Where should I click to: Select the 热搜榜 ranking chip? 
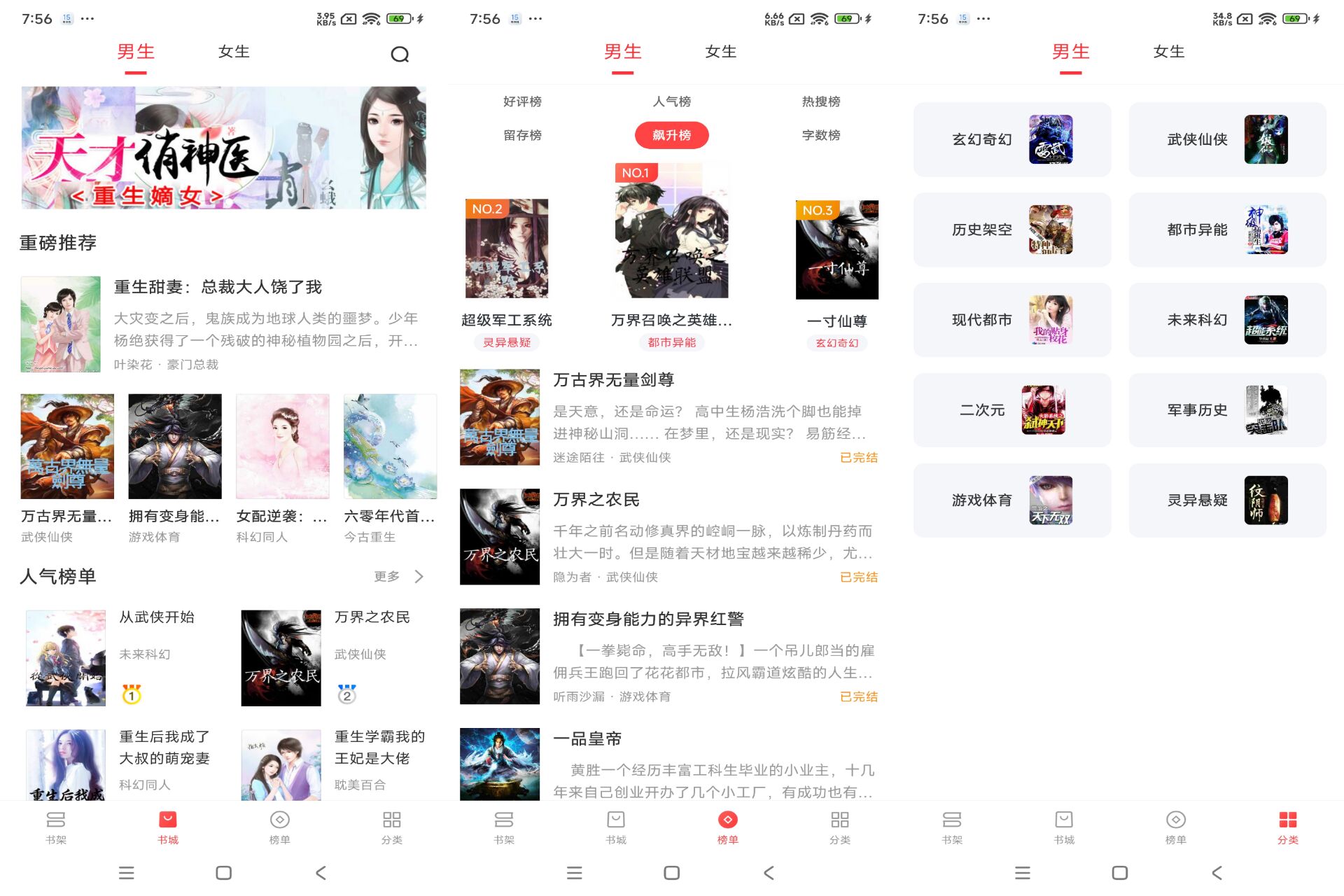pyautogui.click(x=820, y=101)
